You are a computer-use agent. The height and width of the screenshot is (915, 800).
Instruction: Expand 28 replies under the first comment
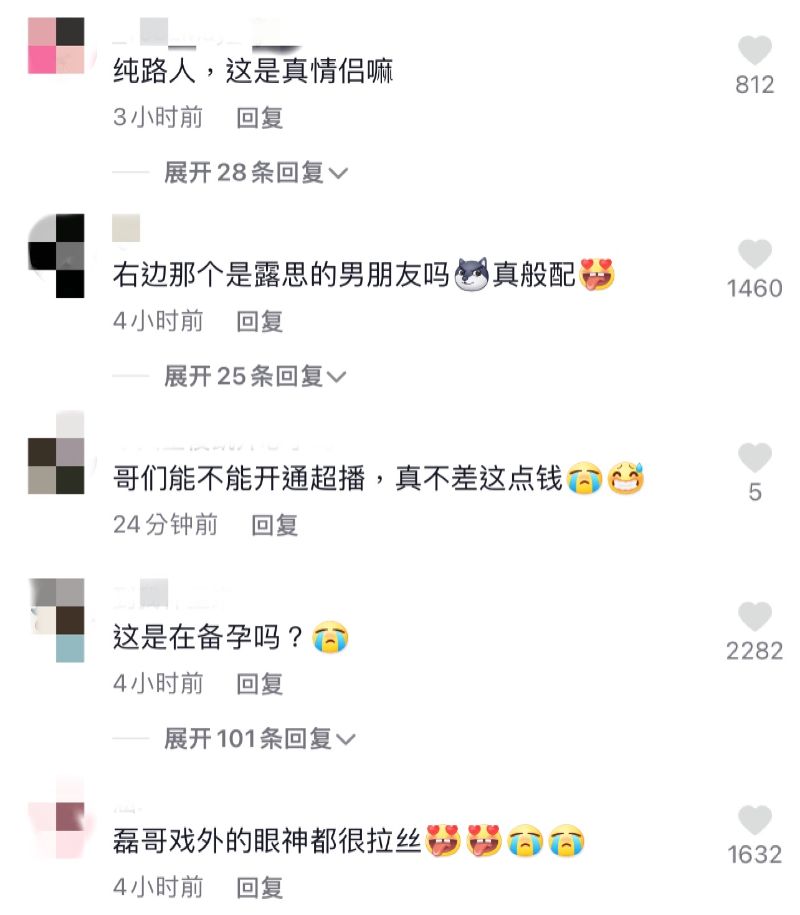click(255, 173)
